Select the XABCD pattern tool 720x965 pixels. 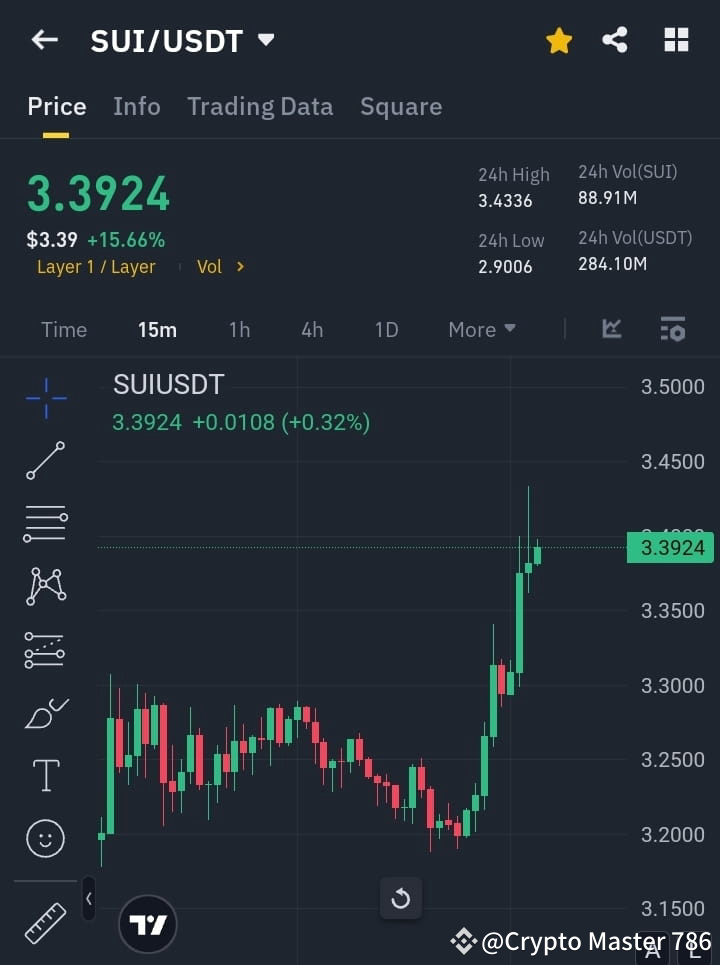(x=45, y=587)
